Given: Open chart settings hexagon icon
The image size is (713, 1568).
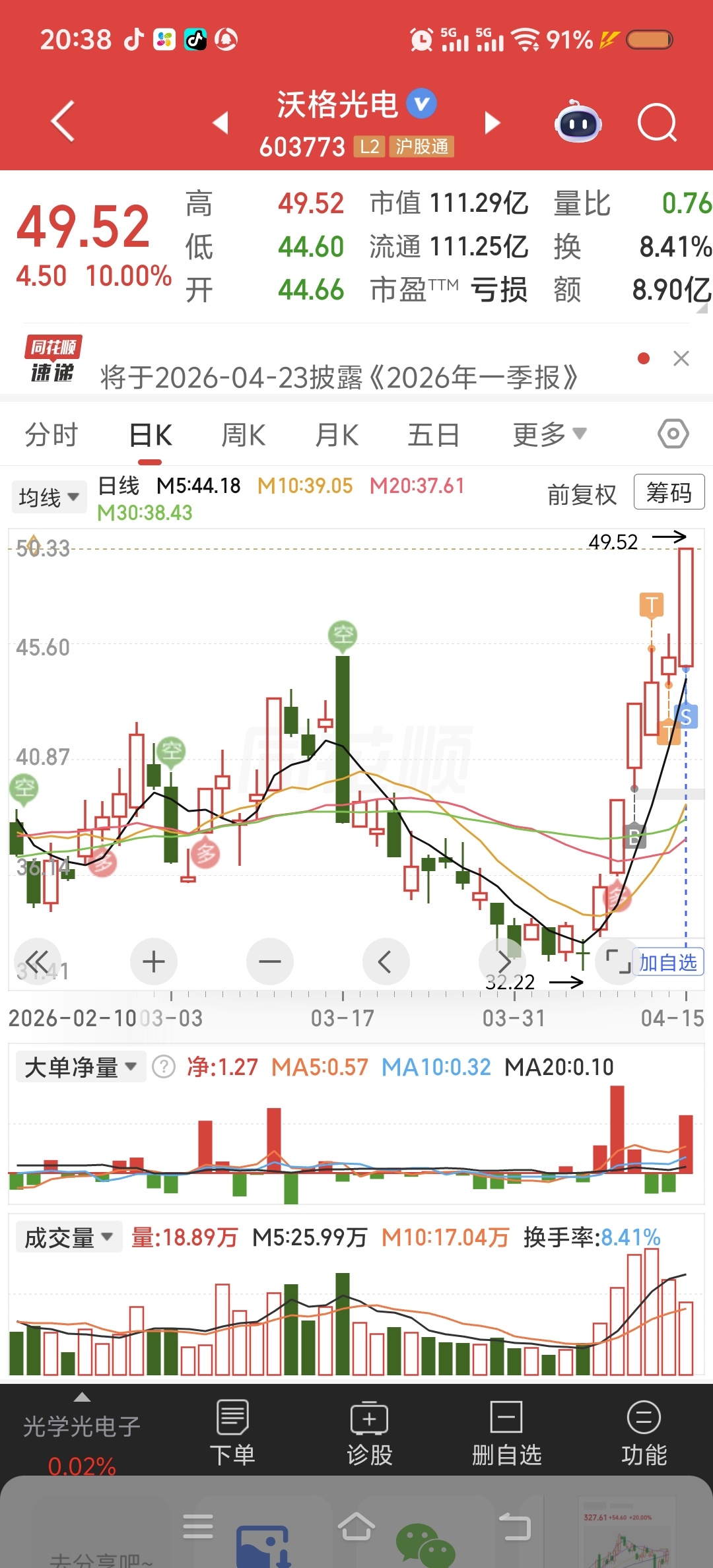Looking at the screenshot, I should click(x=673, y=434).
